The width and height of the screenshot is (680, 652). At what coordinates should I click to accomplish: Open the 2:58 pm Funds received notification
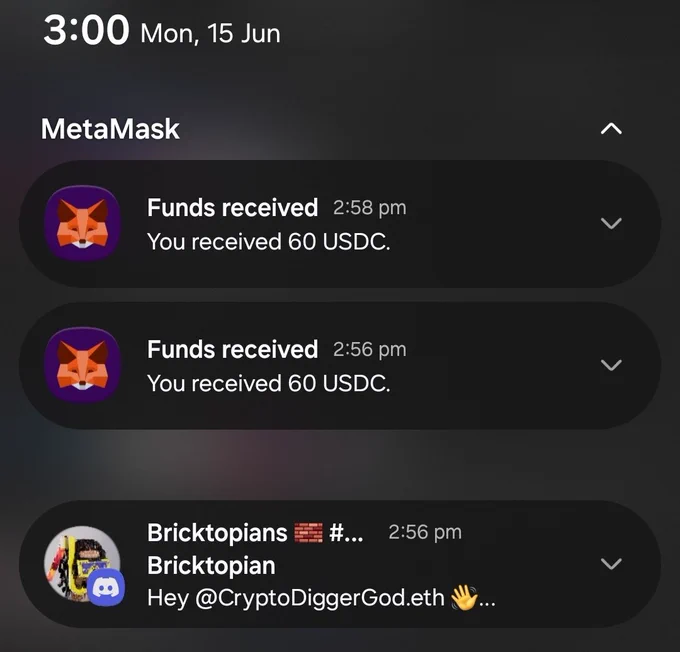pyautogui.click(x=340, y=224)
